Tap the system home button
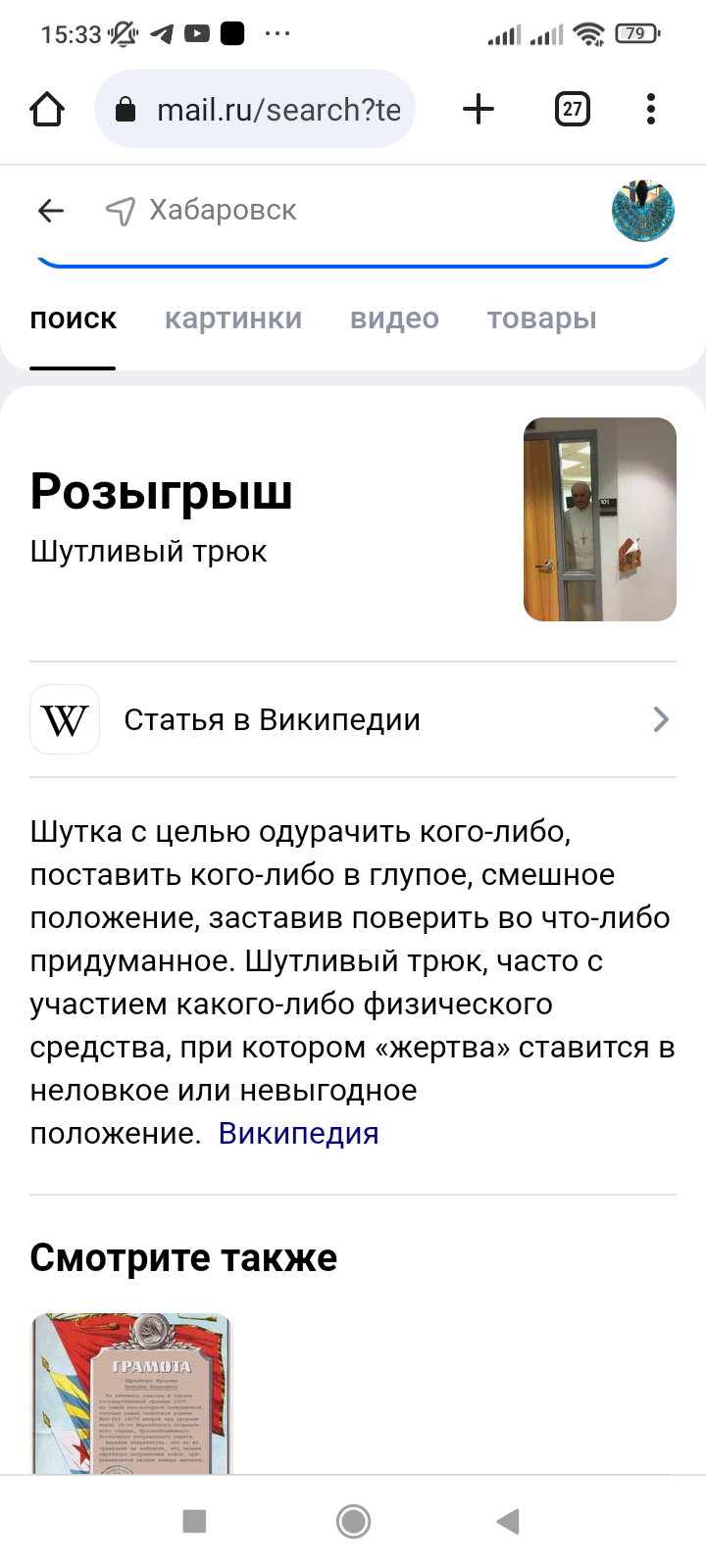 coord(353,1521)
